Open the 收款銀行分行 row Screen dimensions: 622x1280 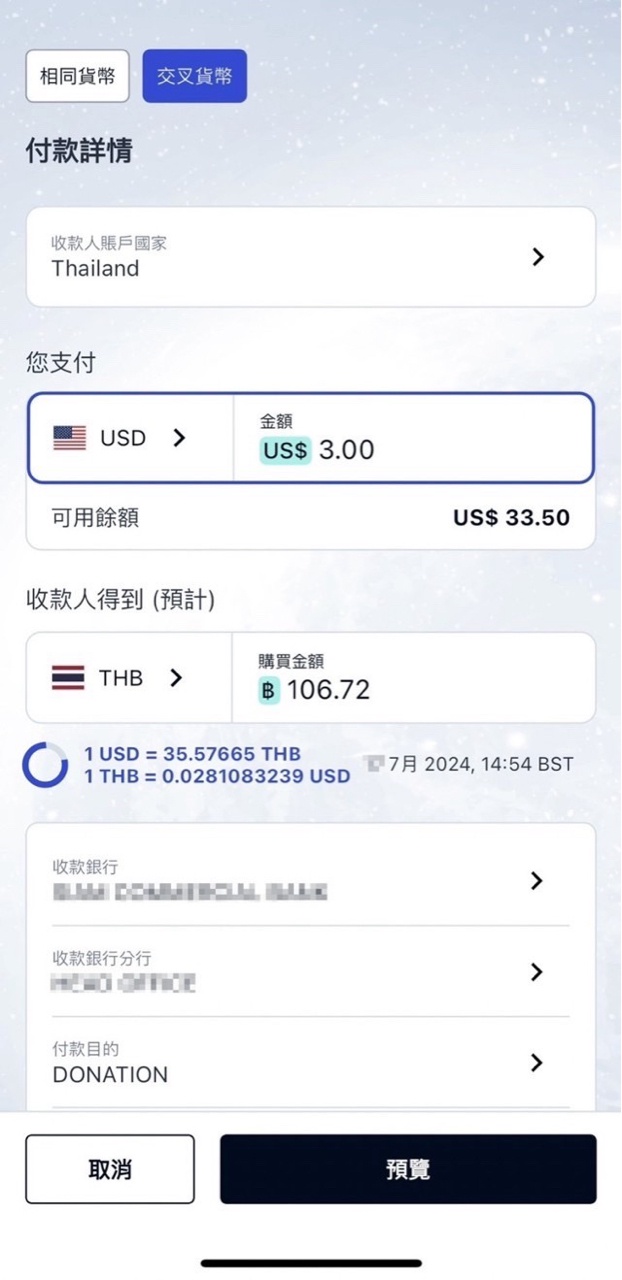coord(310,971)
